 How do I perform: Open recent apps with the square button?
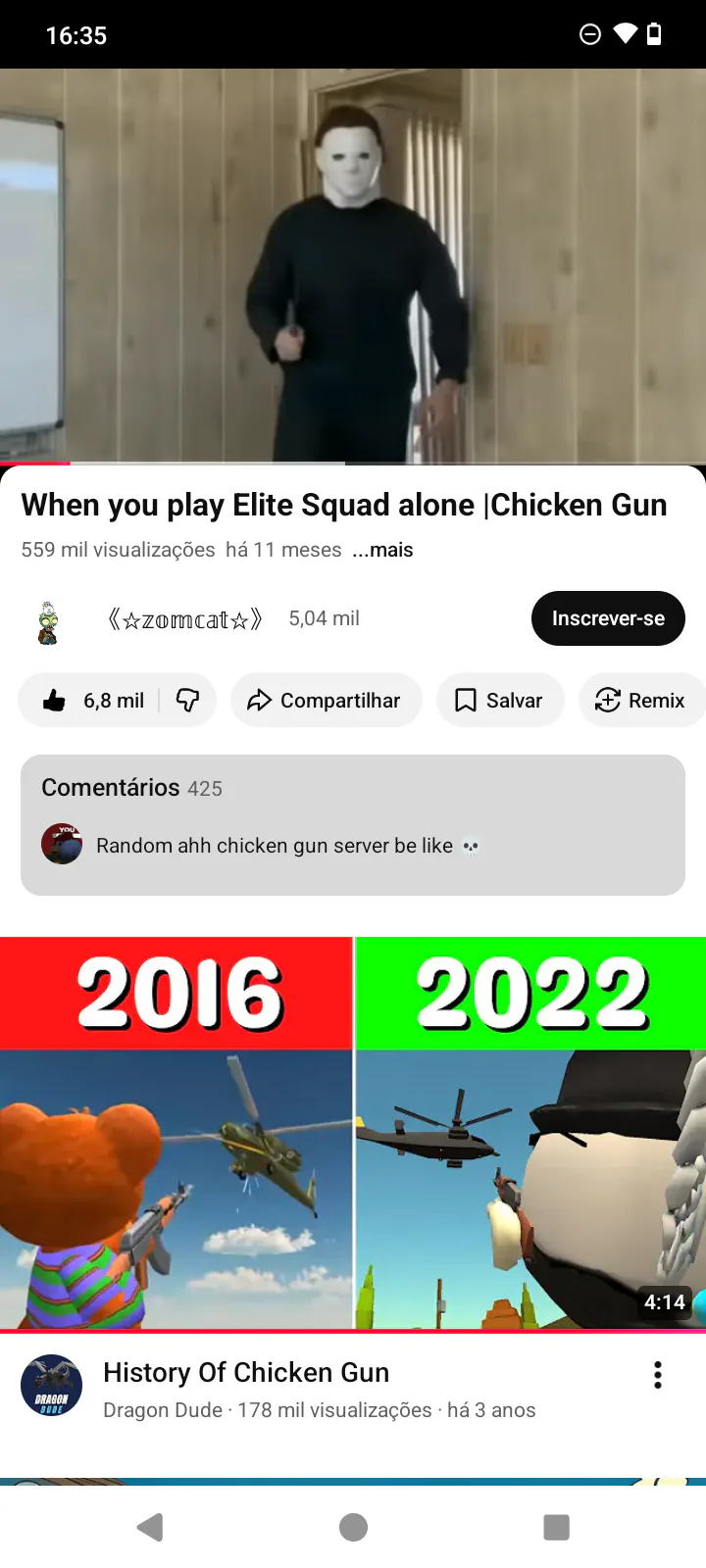pyautogui.click(x=556, y=1527)
